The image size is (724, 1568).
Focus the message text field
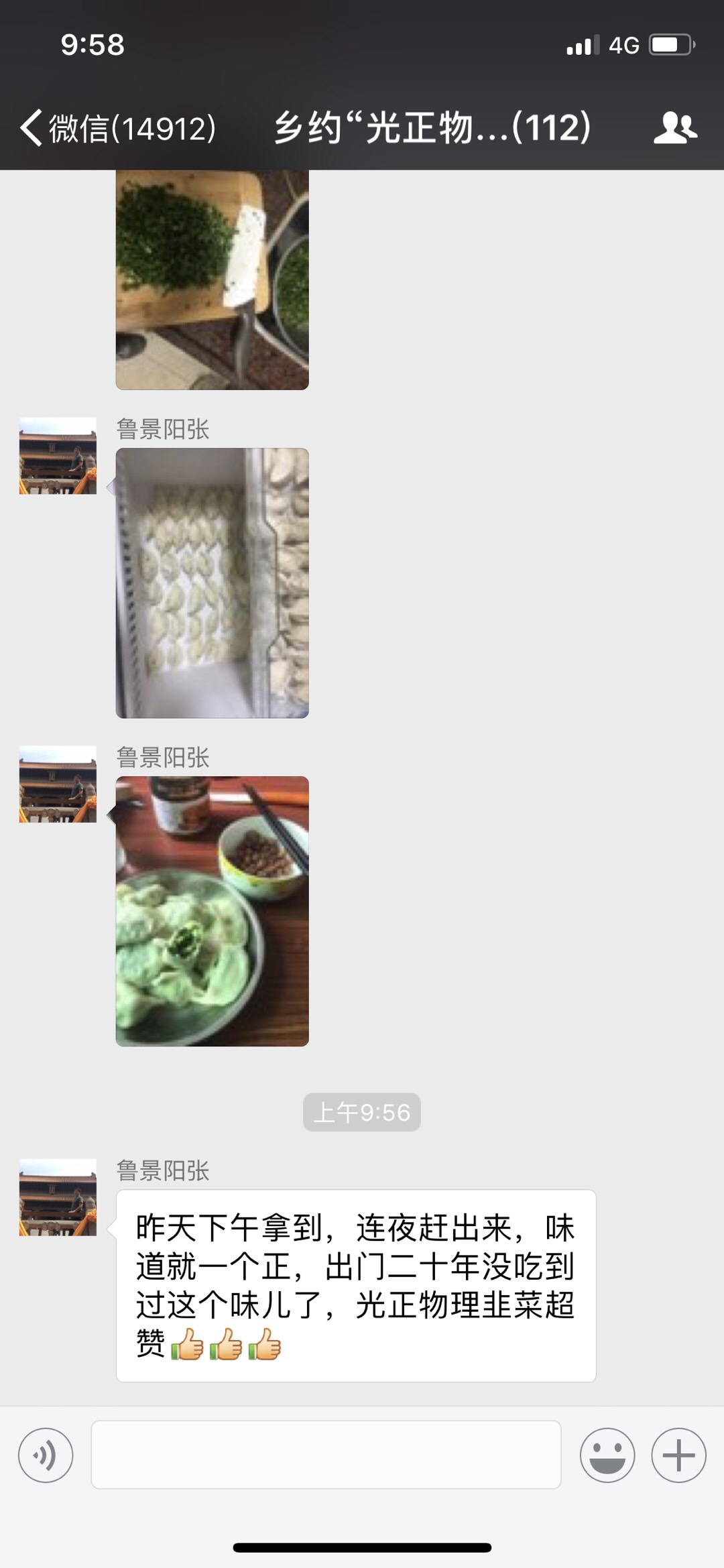326,1455
